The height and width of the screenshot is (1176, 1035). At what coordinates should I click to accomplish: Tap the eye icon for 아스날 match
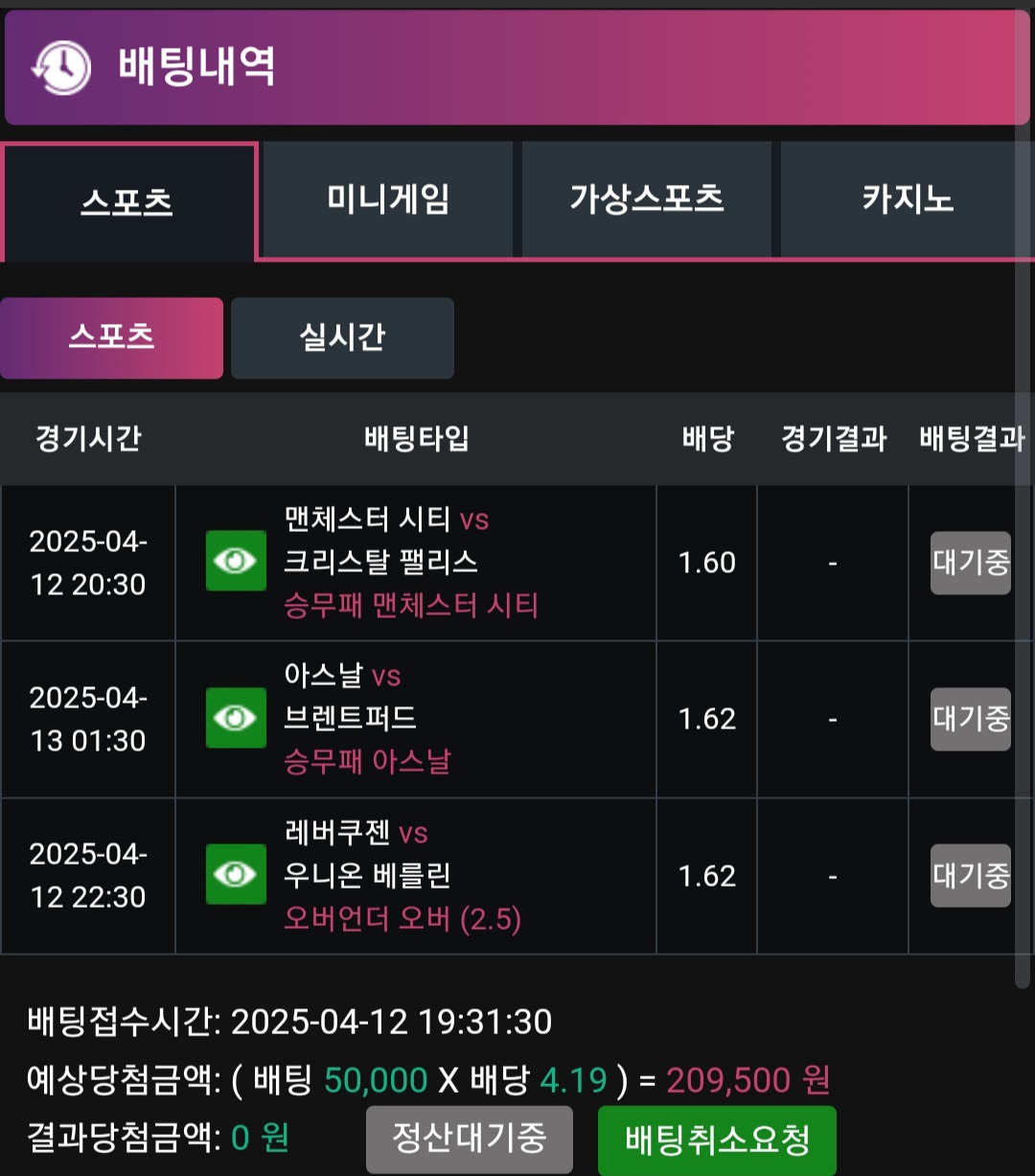pyautogui.click(x=236, y=718)
